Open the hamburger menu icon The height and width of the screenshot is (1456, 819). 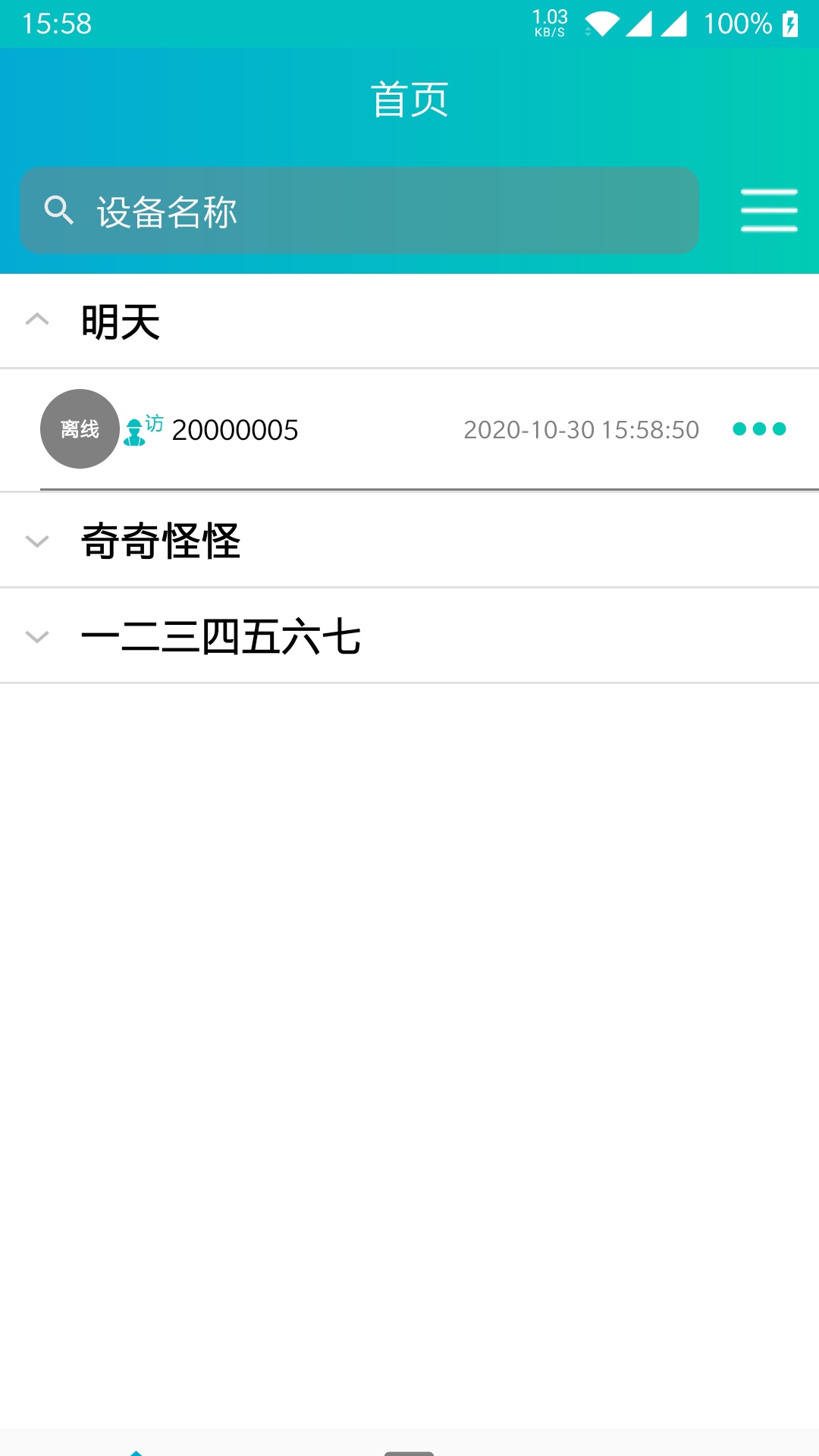(769, 211)
